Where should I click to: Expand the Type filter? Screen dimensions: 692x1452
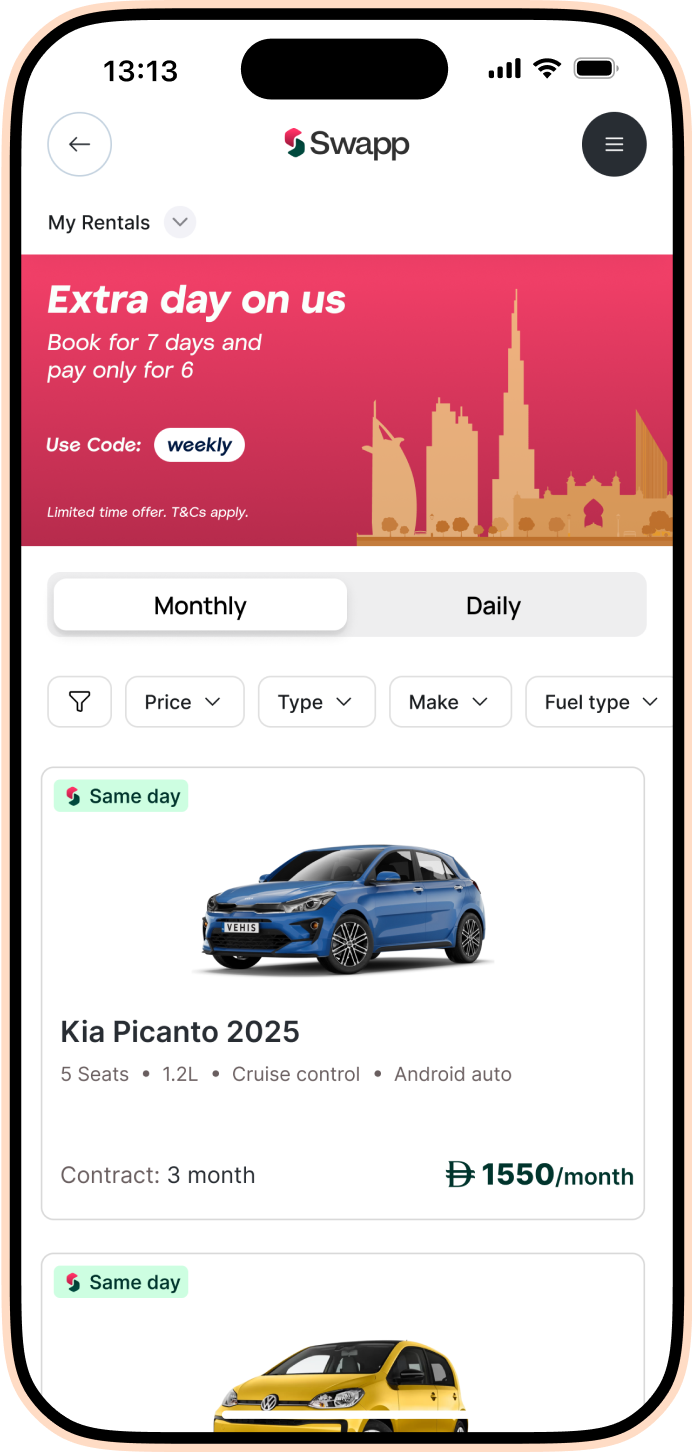click(316, 702)
